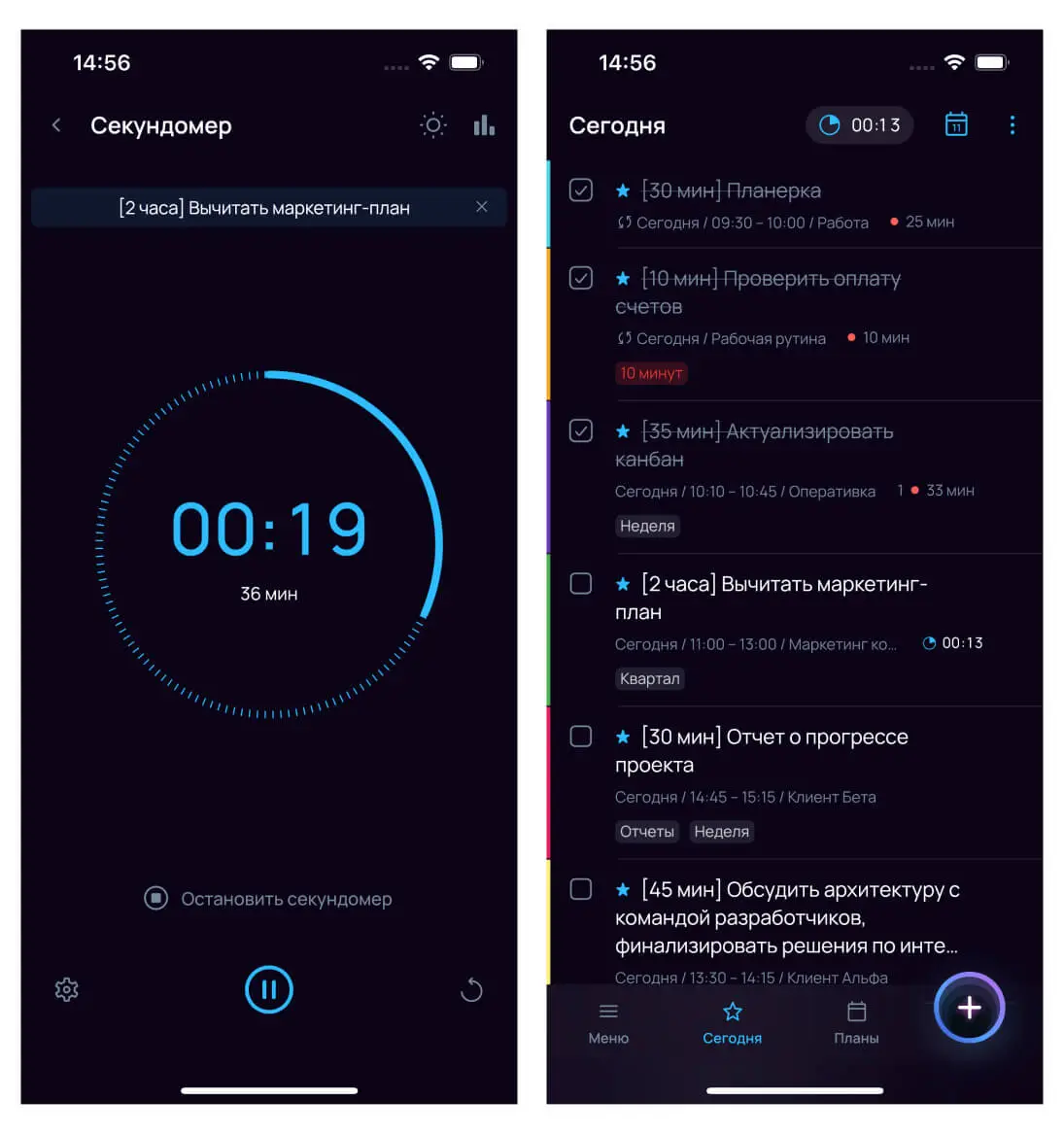Open the three-dot overflow menu
Screen dimensions: 1064x1134
[1012, 125]
